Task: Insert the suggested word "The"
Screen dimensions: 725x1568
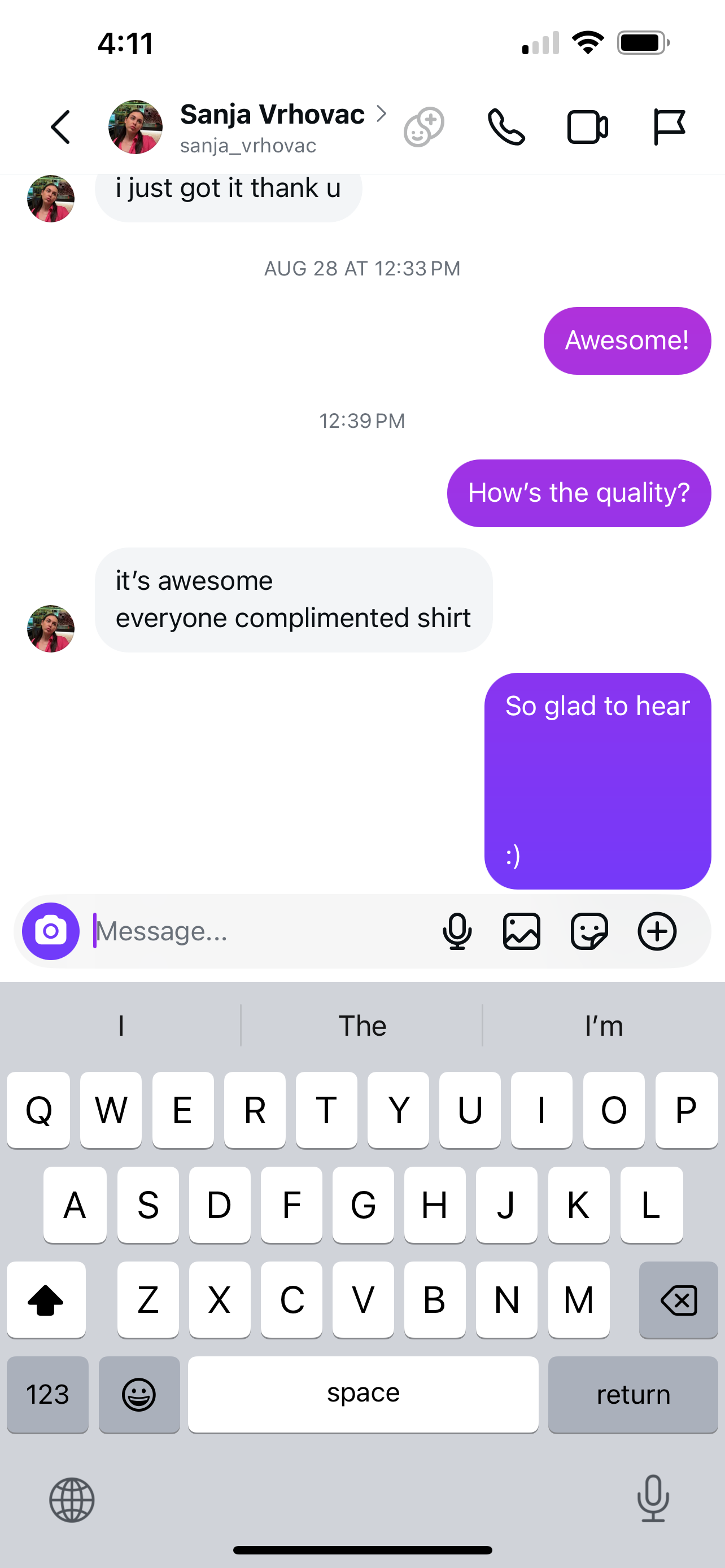Action: pos(362,1026)
